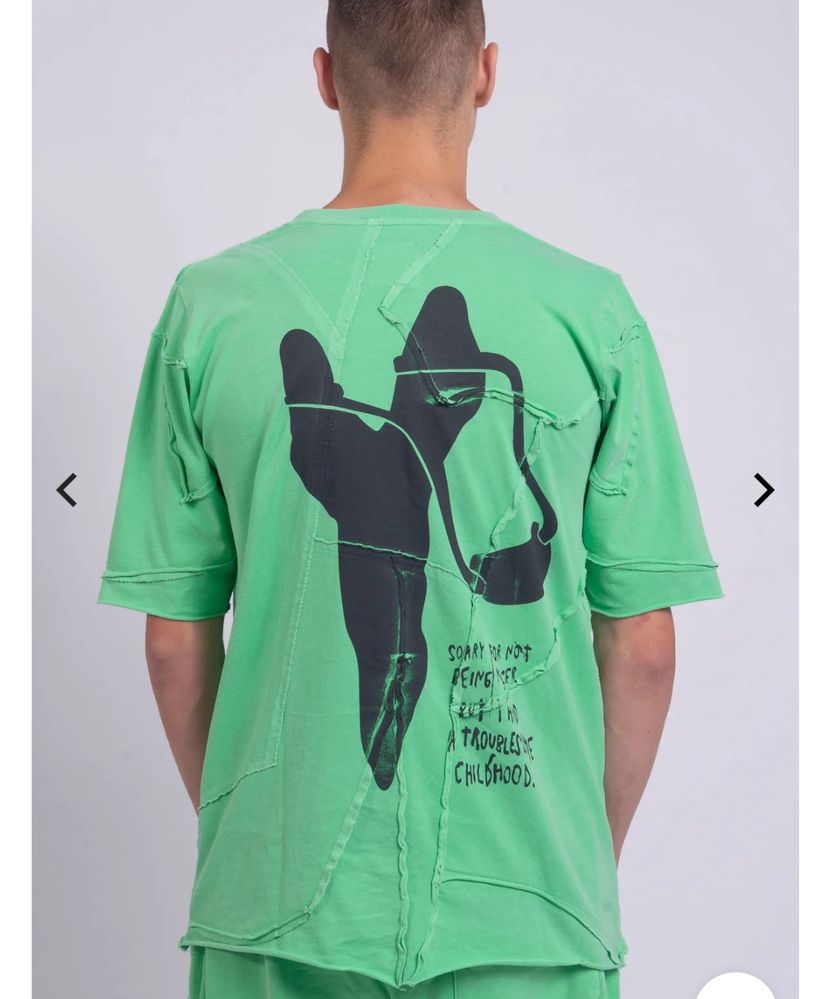Go to the previous product photo
This screenshot has width=831, height=999.
[x=66, y=490]
